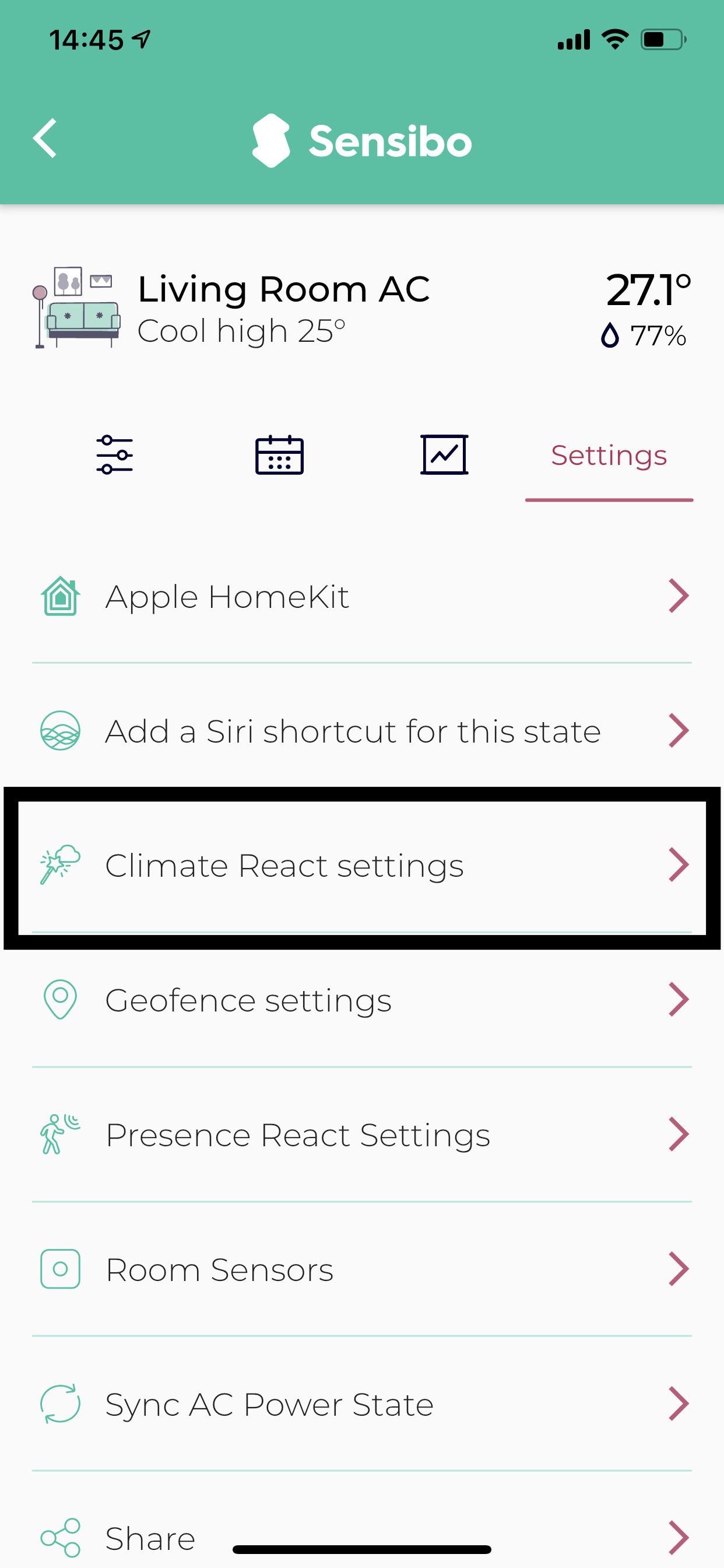
Task: Open the schedule calendar tab
Action: (279, 454)
